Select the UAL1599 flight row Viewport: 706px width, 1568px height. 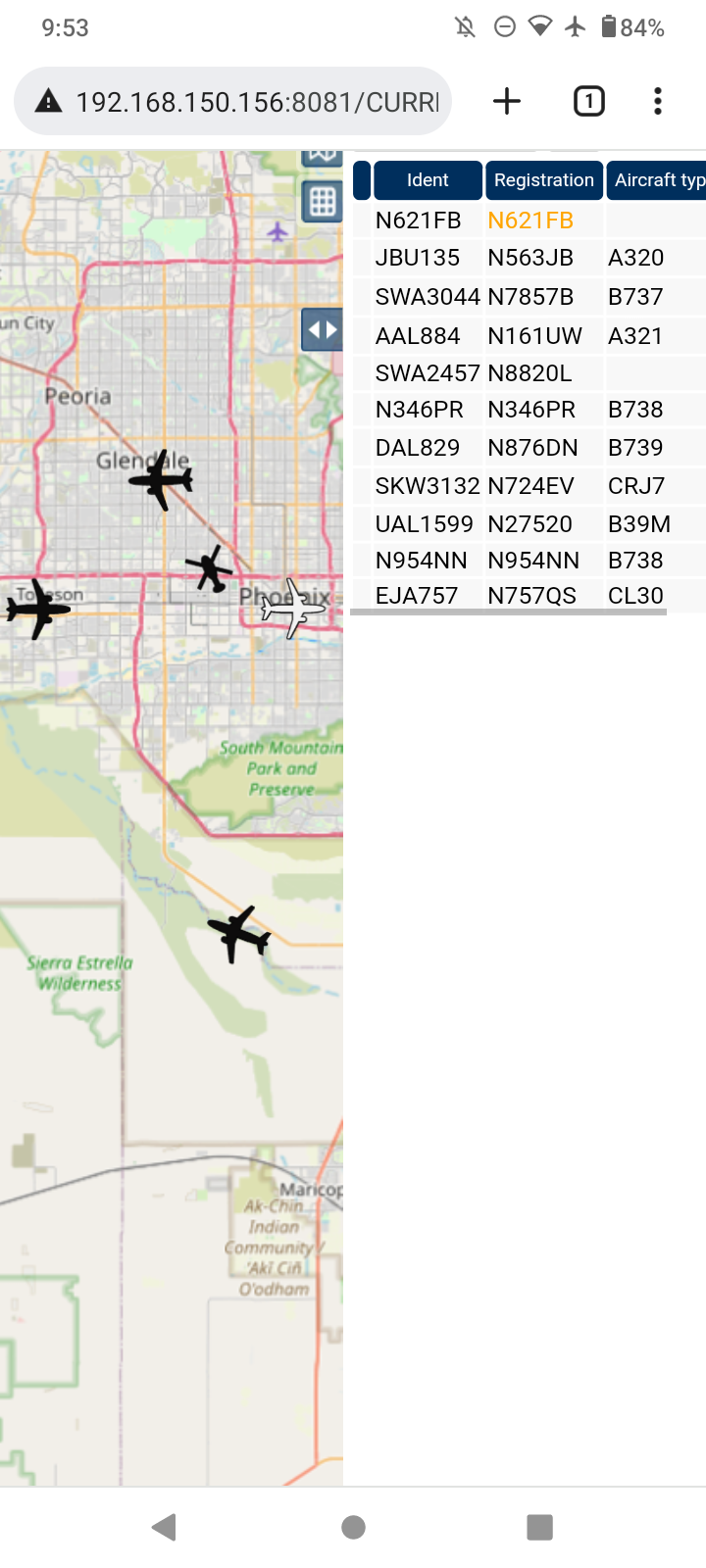529,524
